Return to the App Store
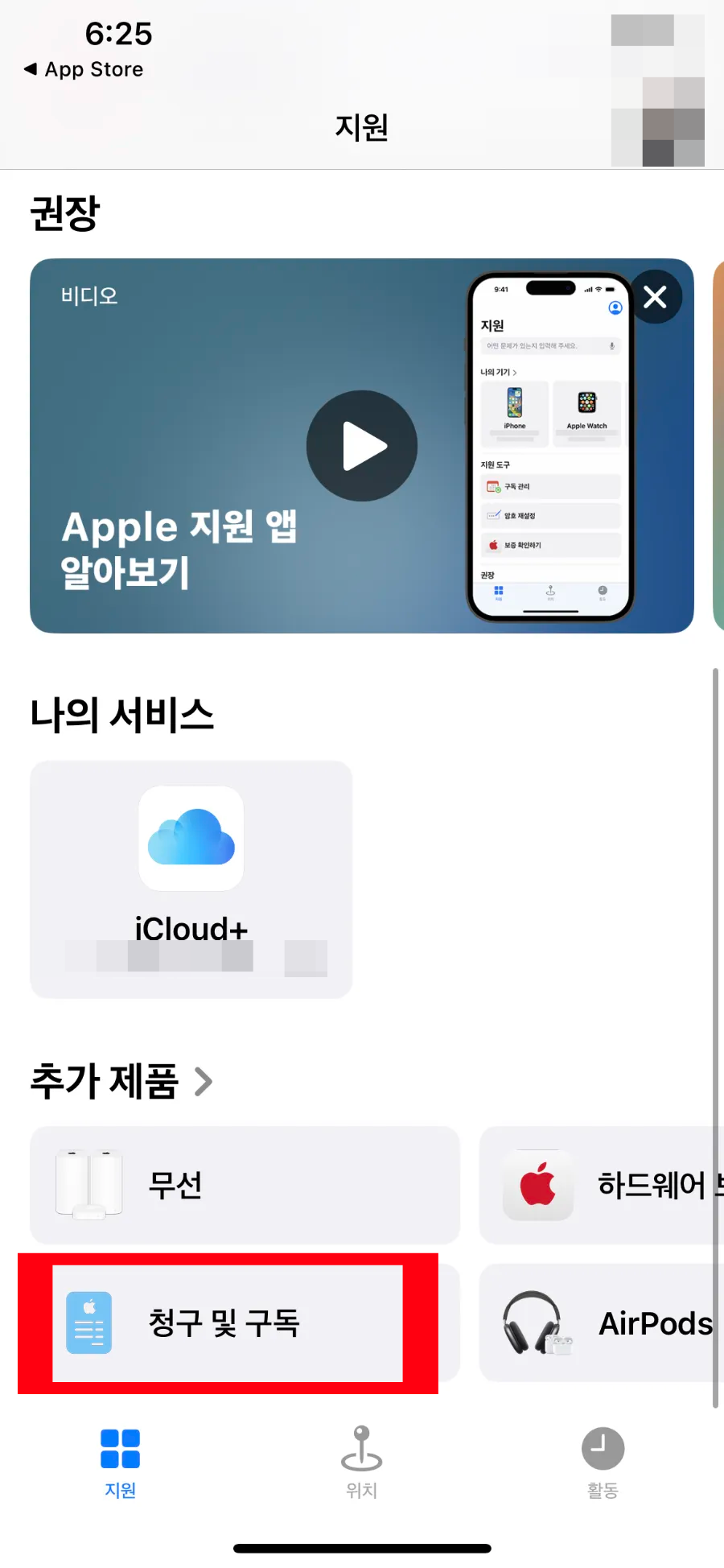This screenshot has height=1568, width=724. [x=84, y=69]
